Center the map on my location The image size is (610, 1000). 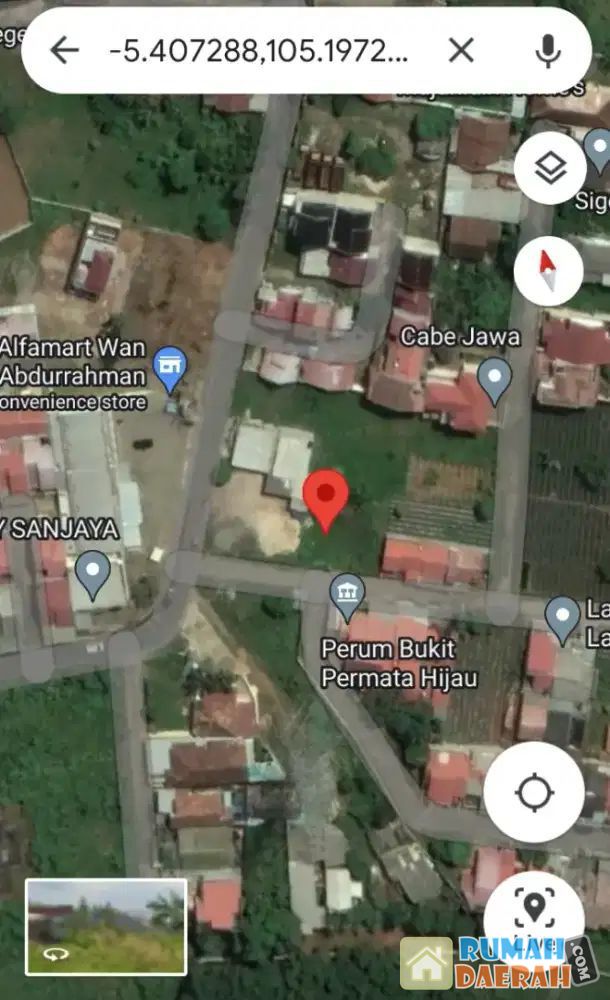(534, 793)
